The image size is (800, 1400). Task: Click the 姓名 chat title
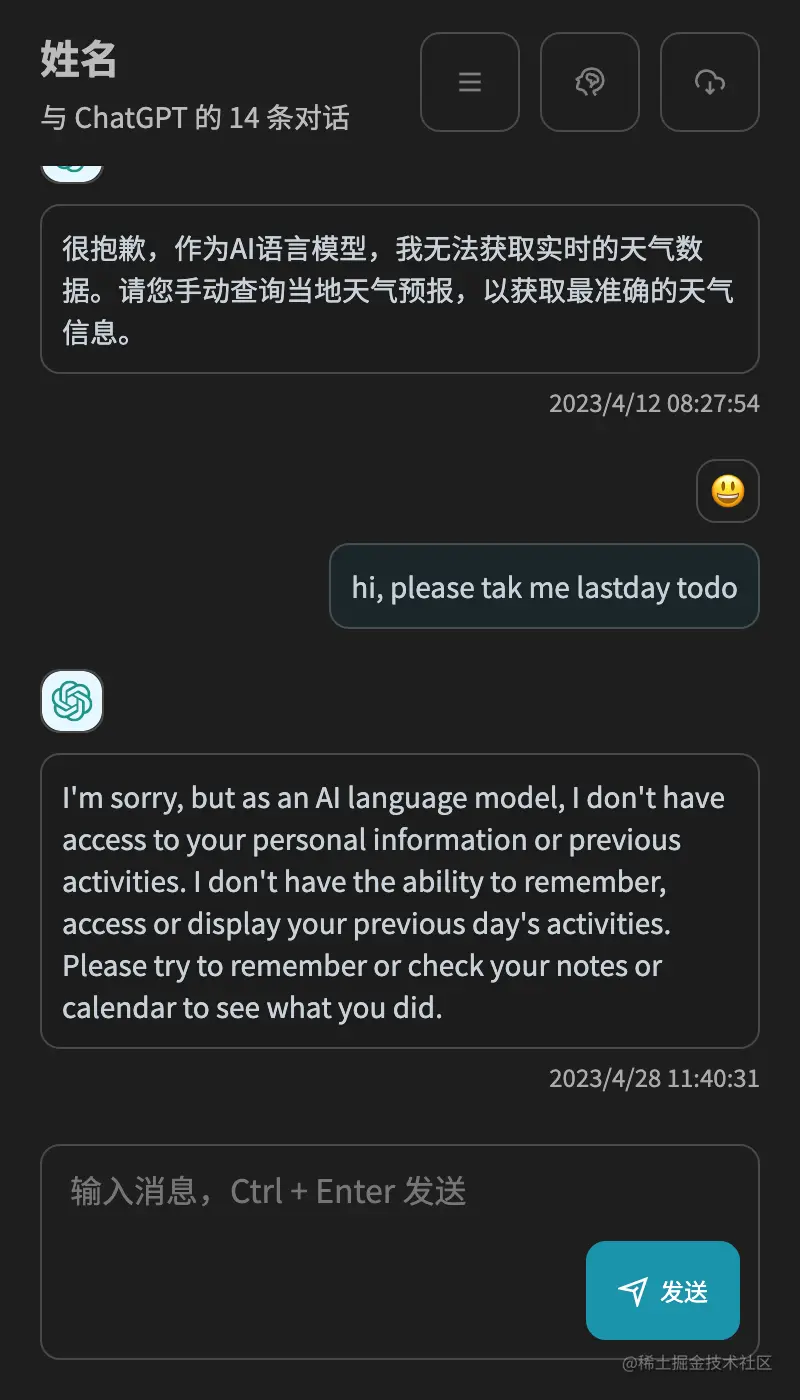coord(78,60)
